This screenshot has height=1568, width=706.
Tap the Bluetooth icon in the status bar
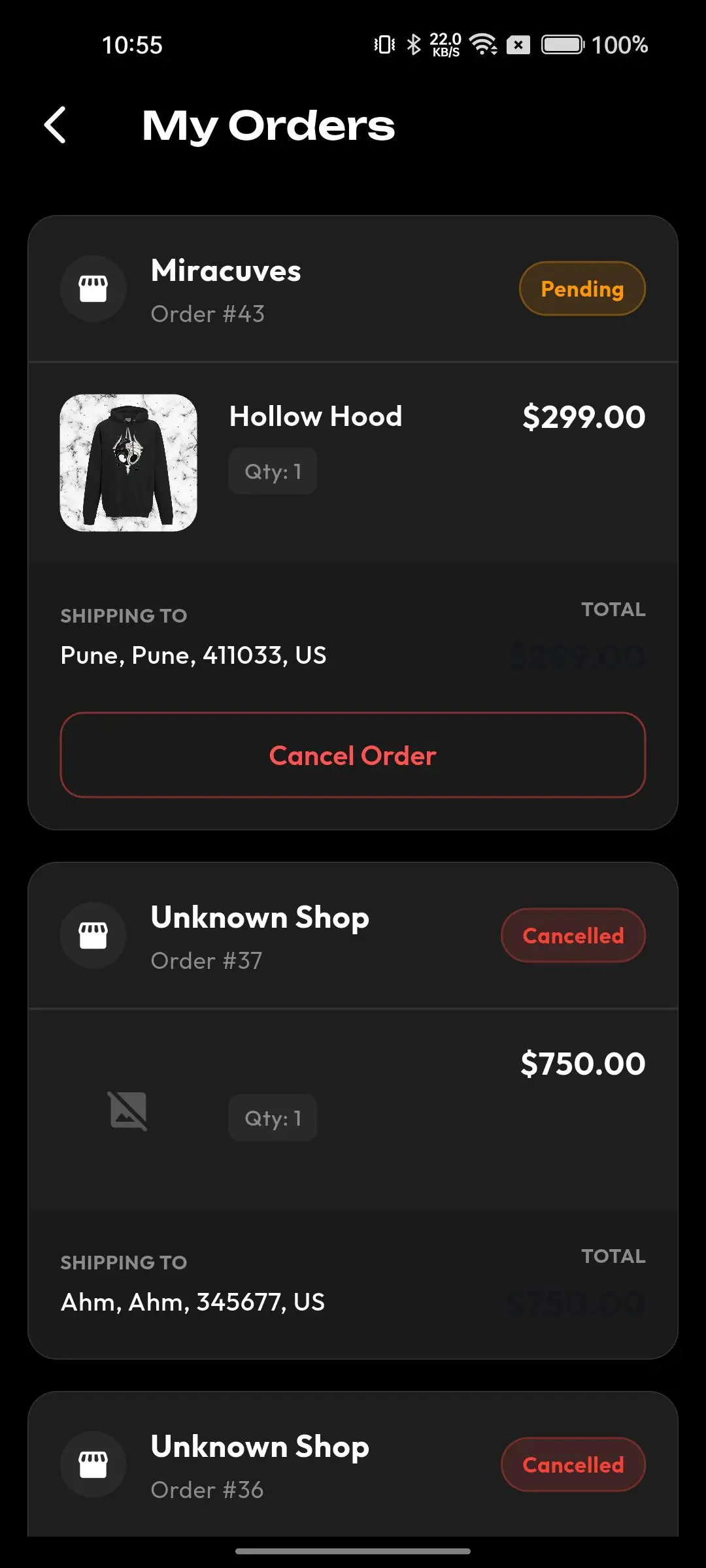coord(413,44)
